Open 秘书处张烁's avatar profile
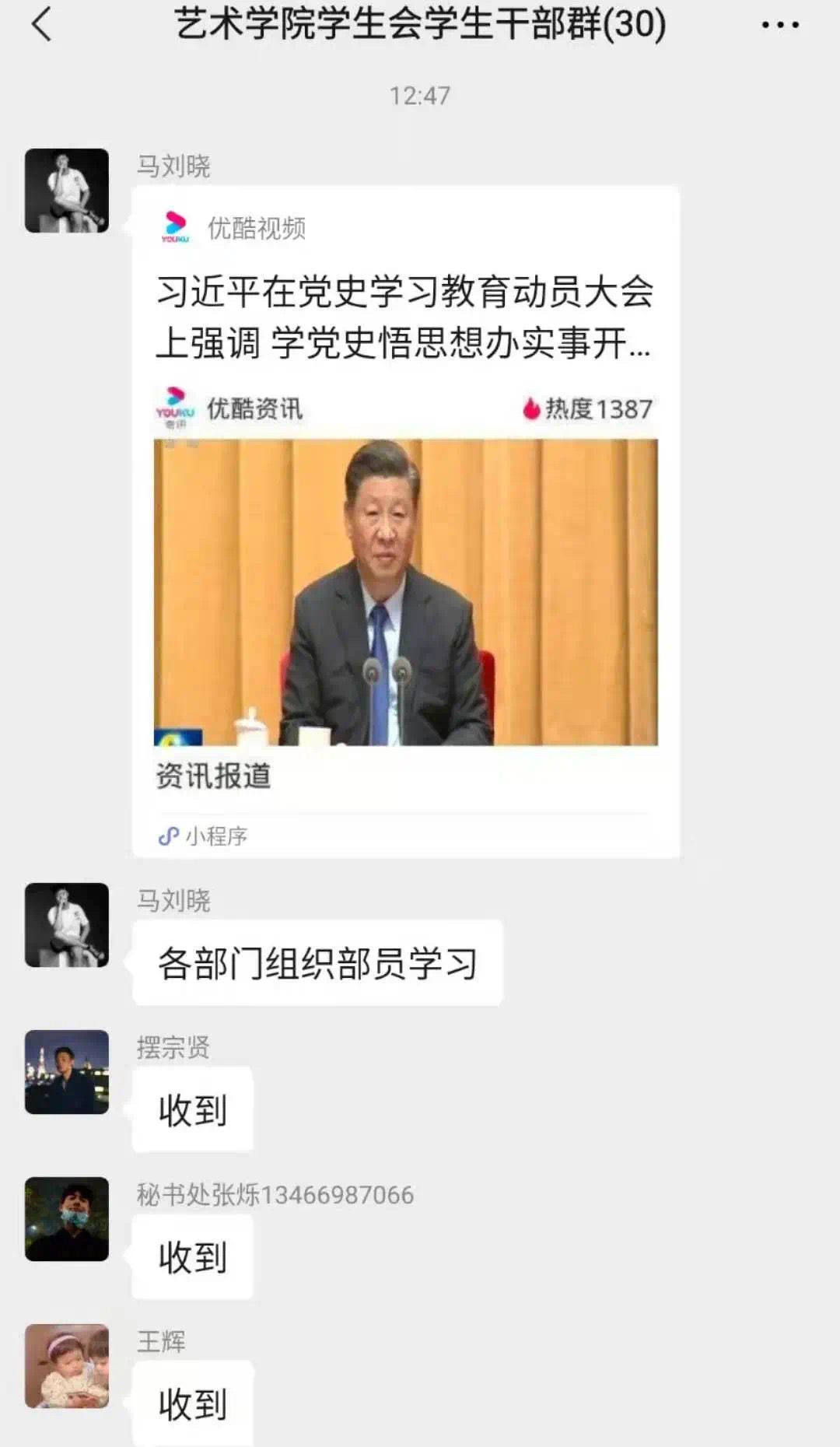The width and height of the screenshot is (840, 1447). [x=67, y=1219]
